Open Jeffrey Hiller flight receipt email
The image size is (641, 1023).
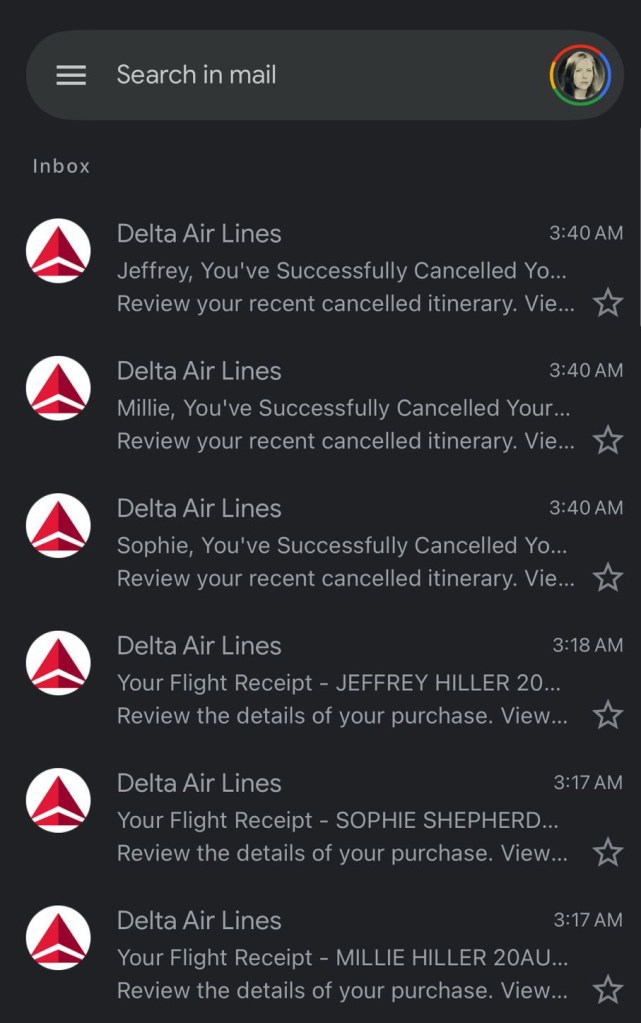click(x=340, y=683)
